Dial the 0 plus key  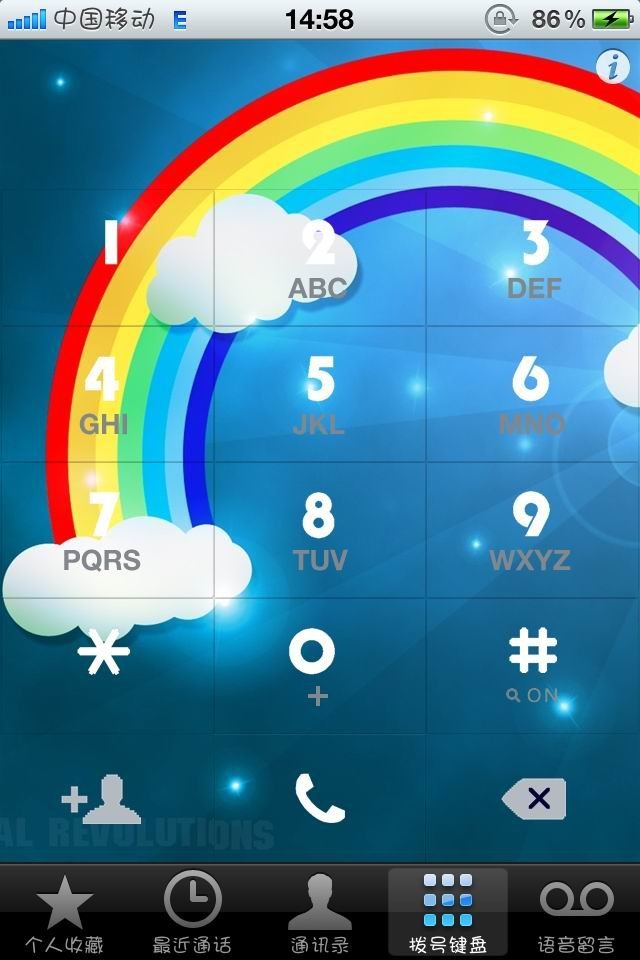pos(319,664)
